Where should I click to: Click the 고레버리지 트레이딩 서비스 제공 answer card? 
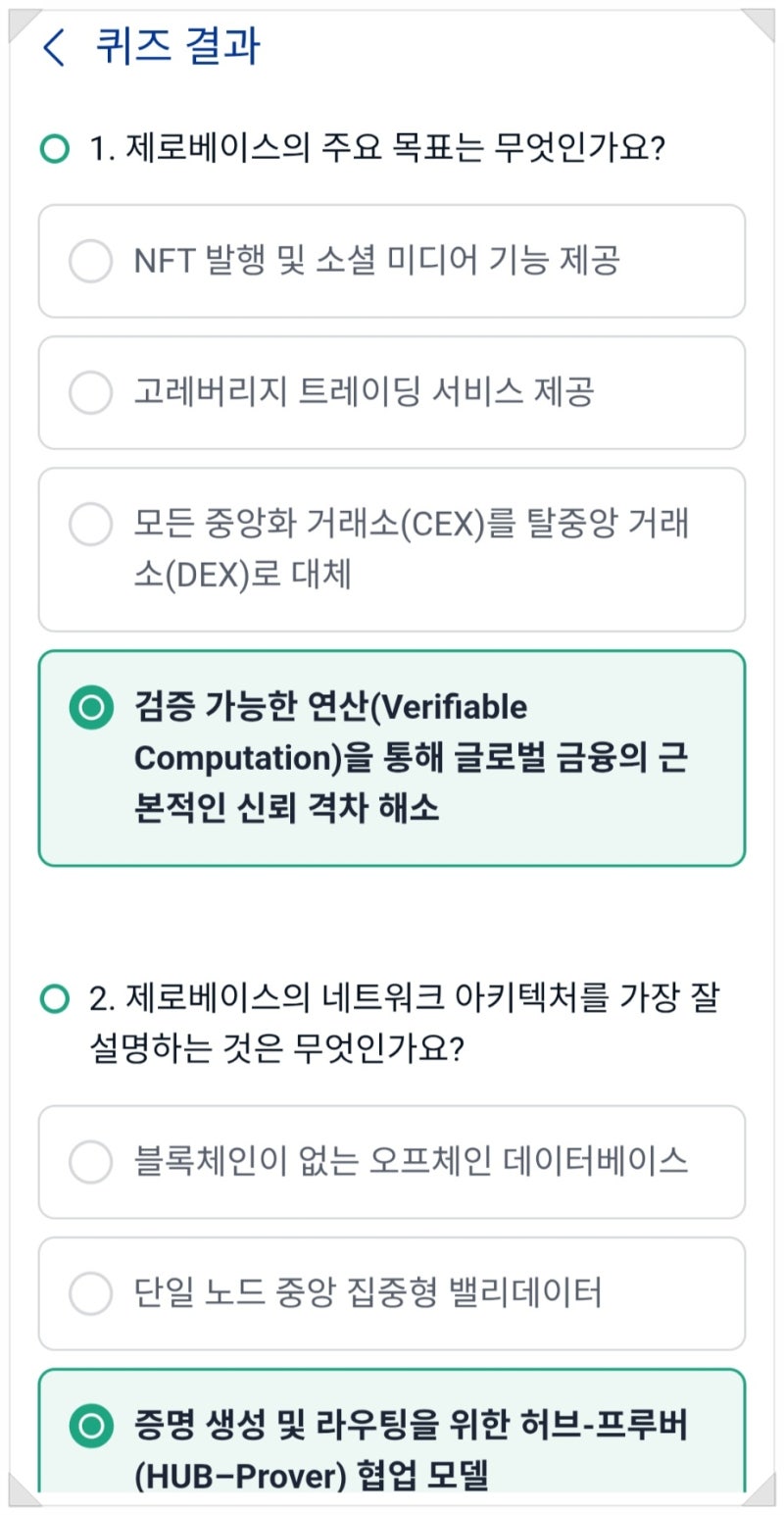(392, 393)
